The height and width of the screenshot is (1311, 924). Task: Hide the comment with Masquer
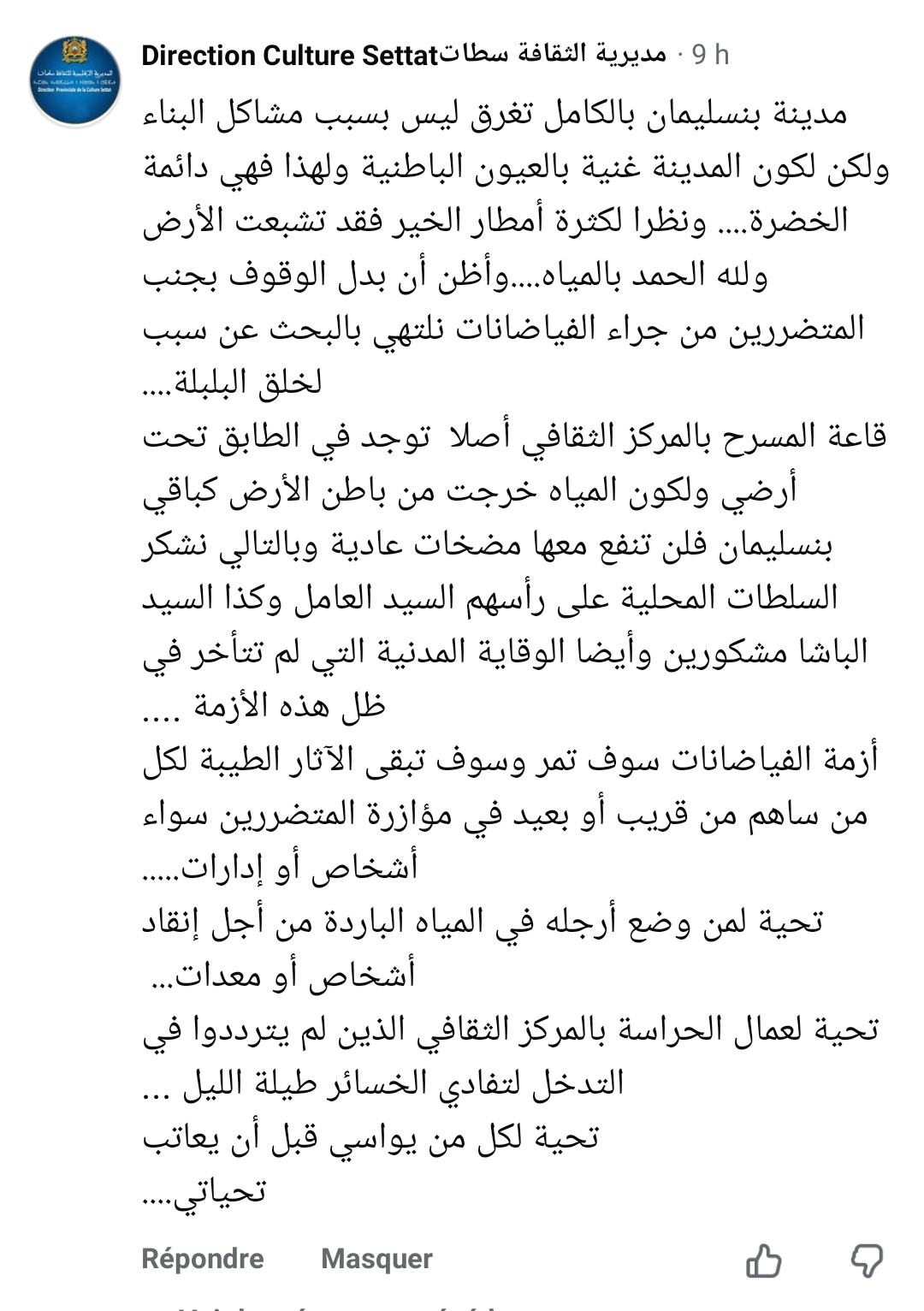point(376,1258)
